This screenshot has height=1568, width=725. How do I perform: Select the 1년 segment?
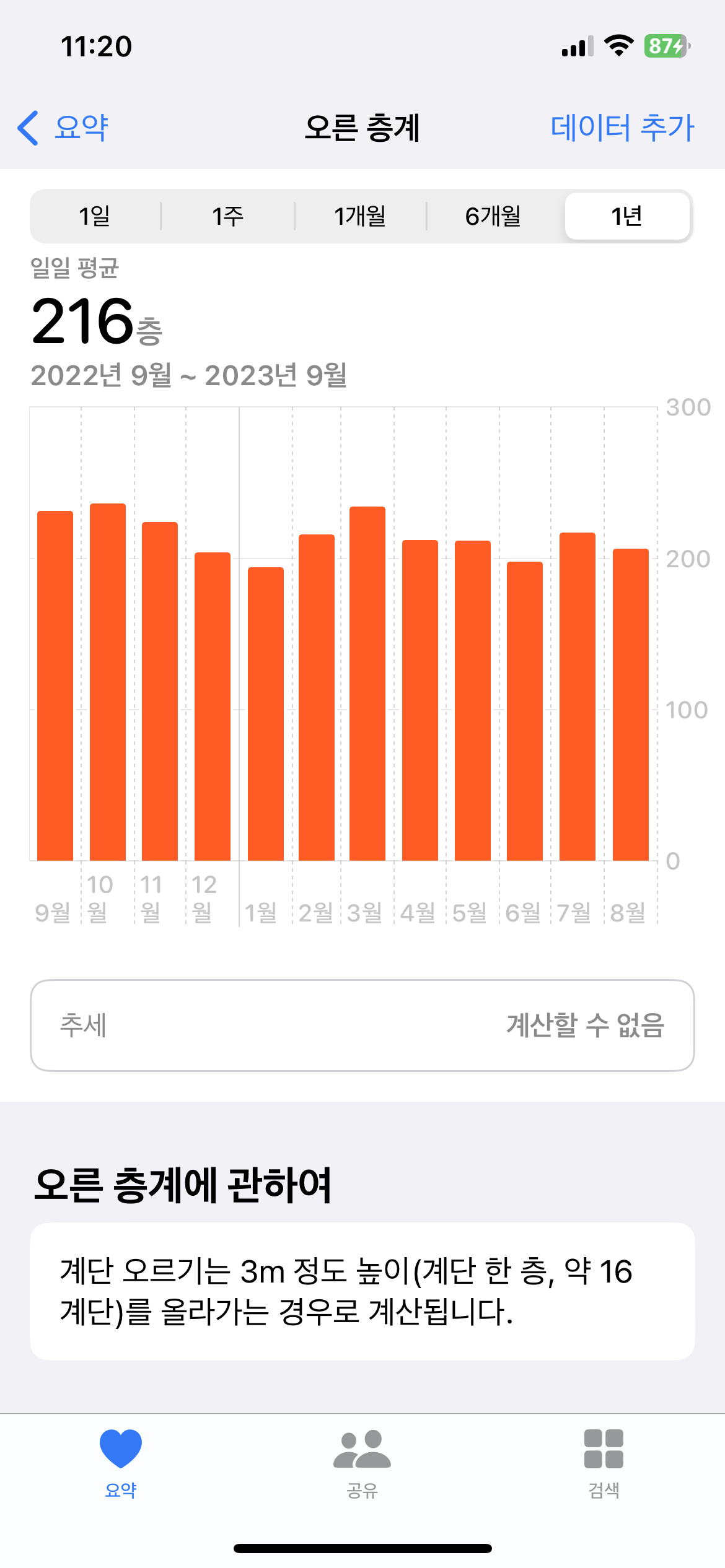[626, 216]
